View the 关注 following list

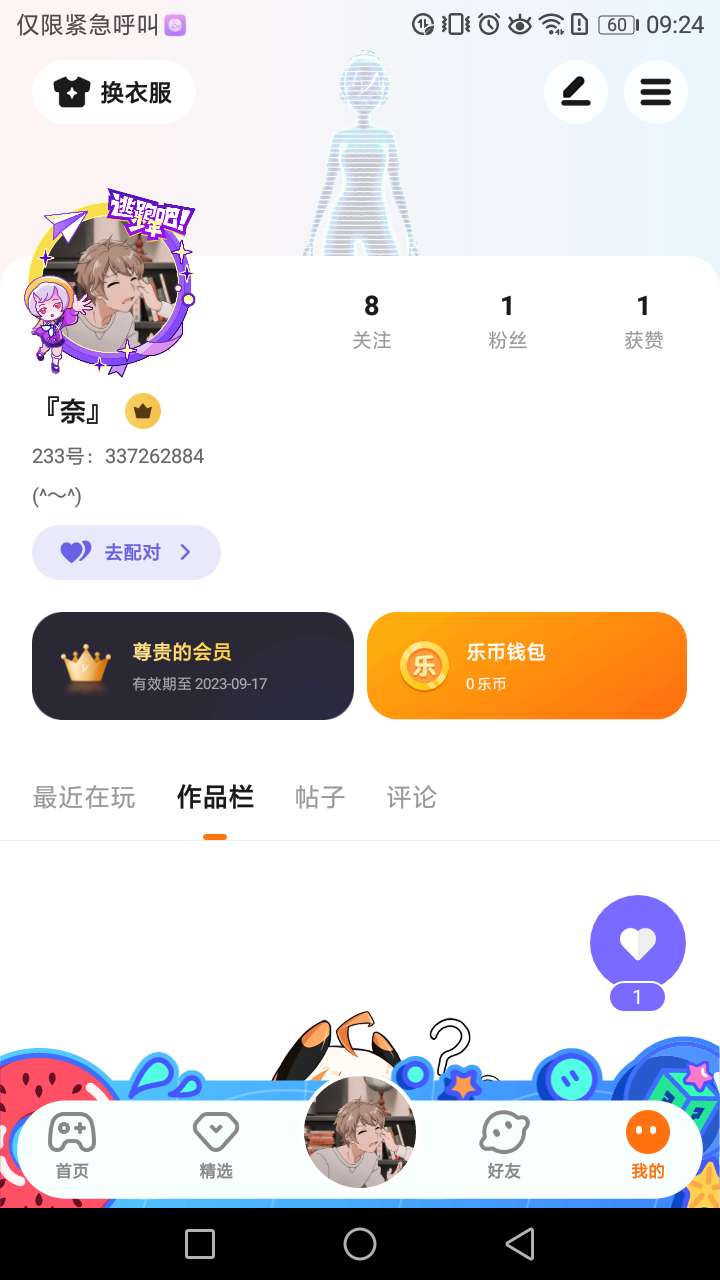click(x=371, y=321)
